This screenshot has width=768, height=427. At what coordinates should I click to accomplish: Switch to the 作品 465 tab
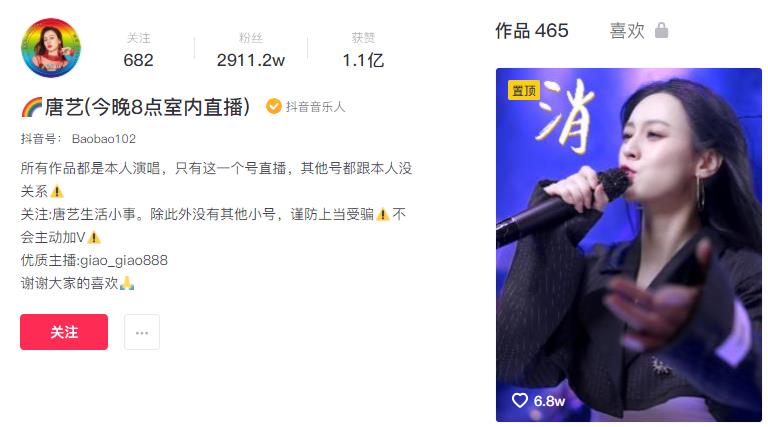click(x=531, y=31)
